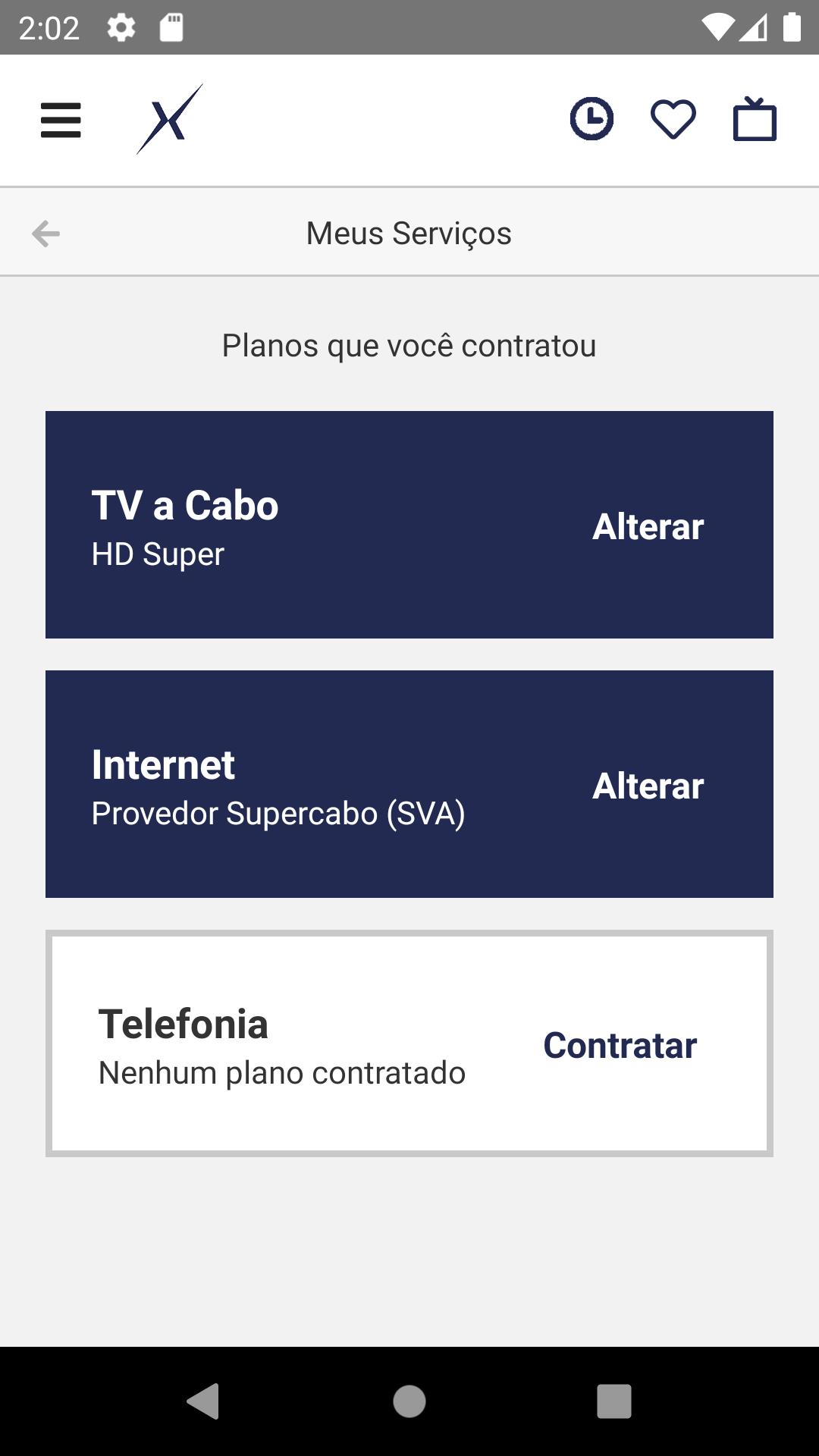Open the TV icon in the header
This screenshot has height=1456, width=819.
755,119
